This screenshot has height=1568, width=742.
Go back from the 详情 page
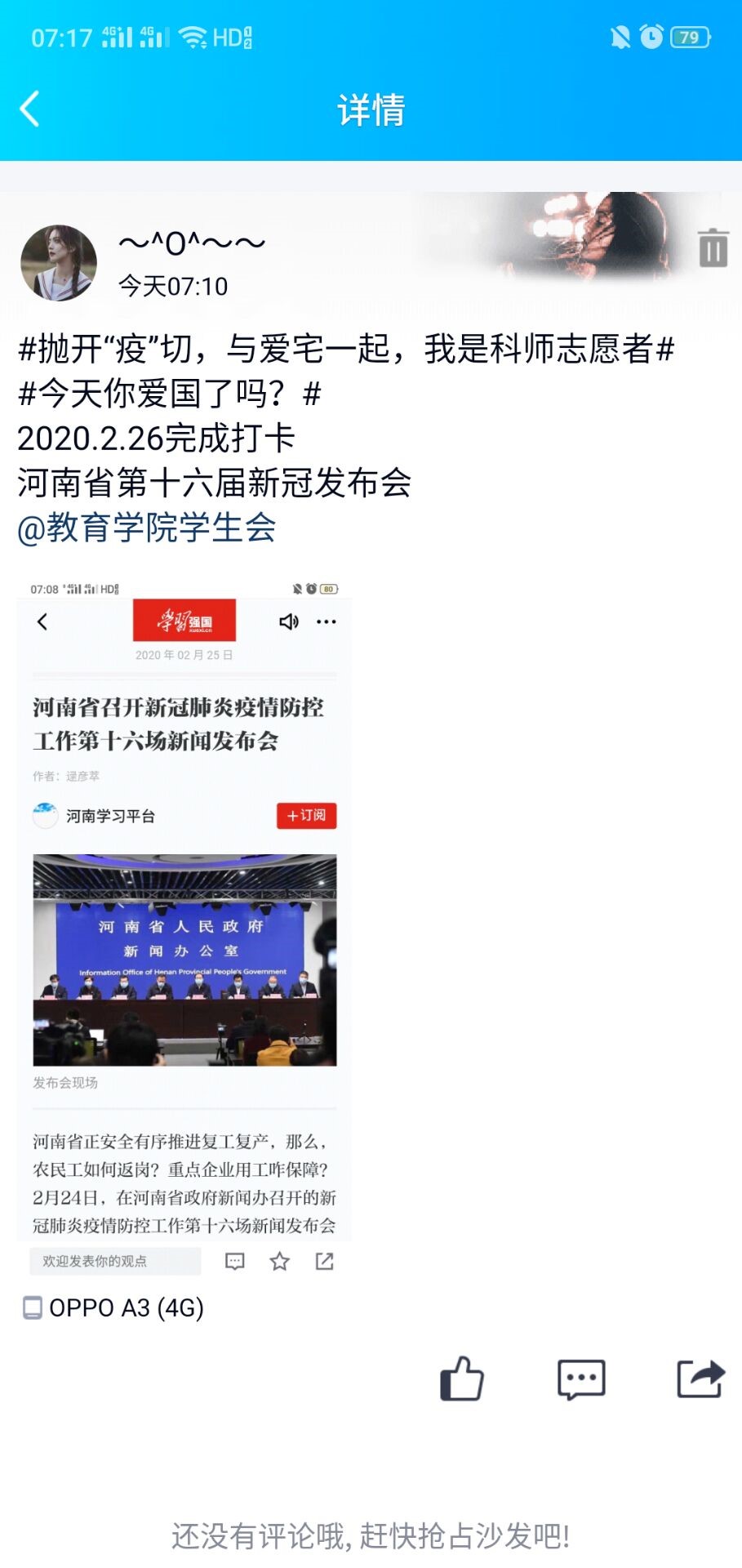click(x=30, y=109)
